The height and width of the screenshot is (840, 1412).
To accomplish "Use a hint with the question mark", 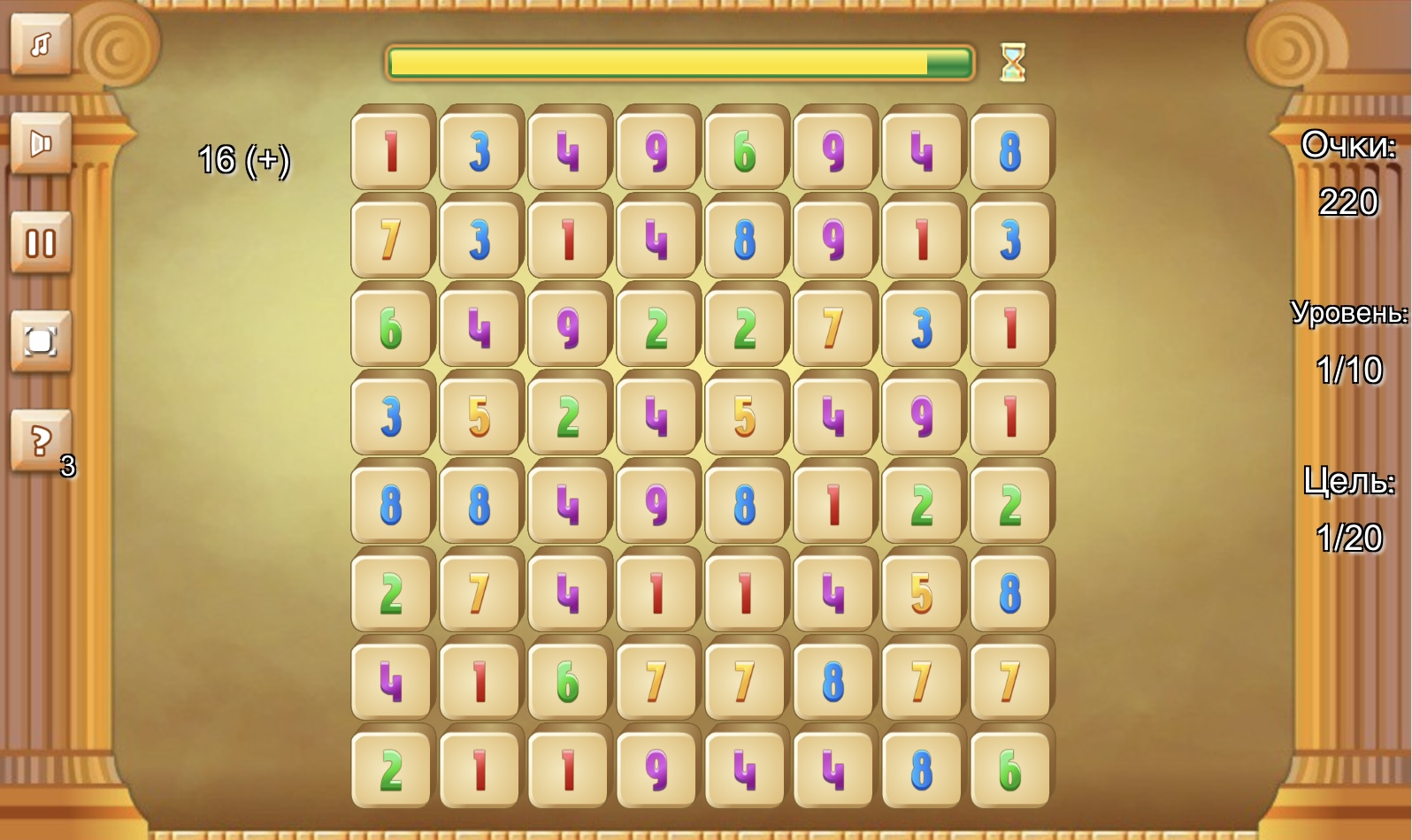I will 41,440.
